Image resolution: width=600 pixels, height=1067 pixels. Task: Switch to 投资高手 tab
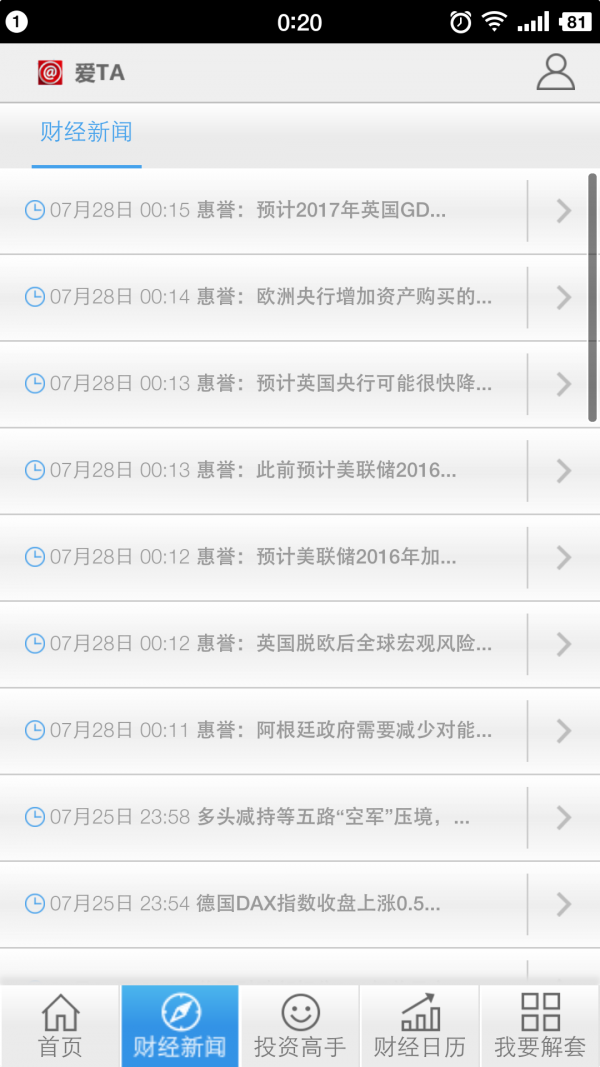point(300,1026)
